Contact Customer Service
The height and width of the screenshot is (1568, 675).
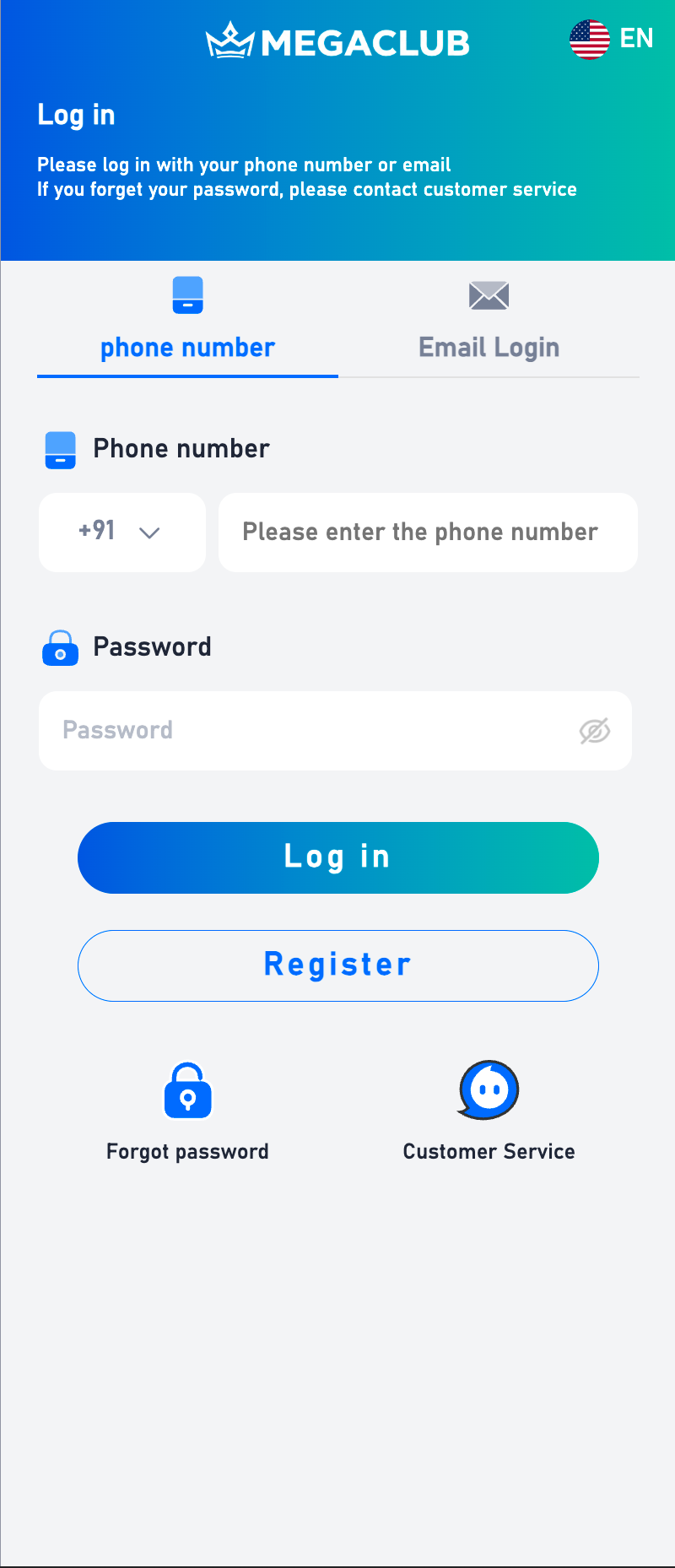click(x=489, y=1111)
